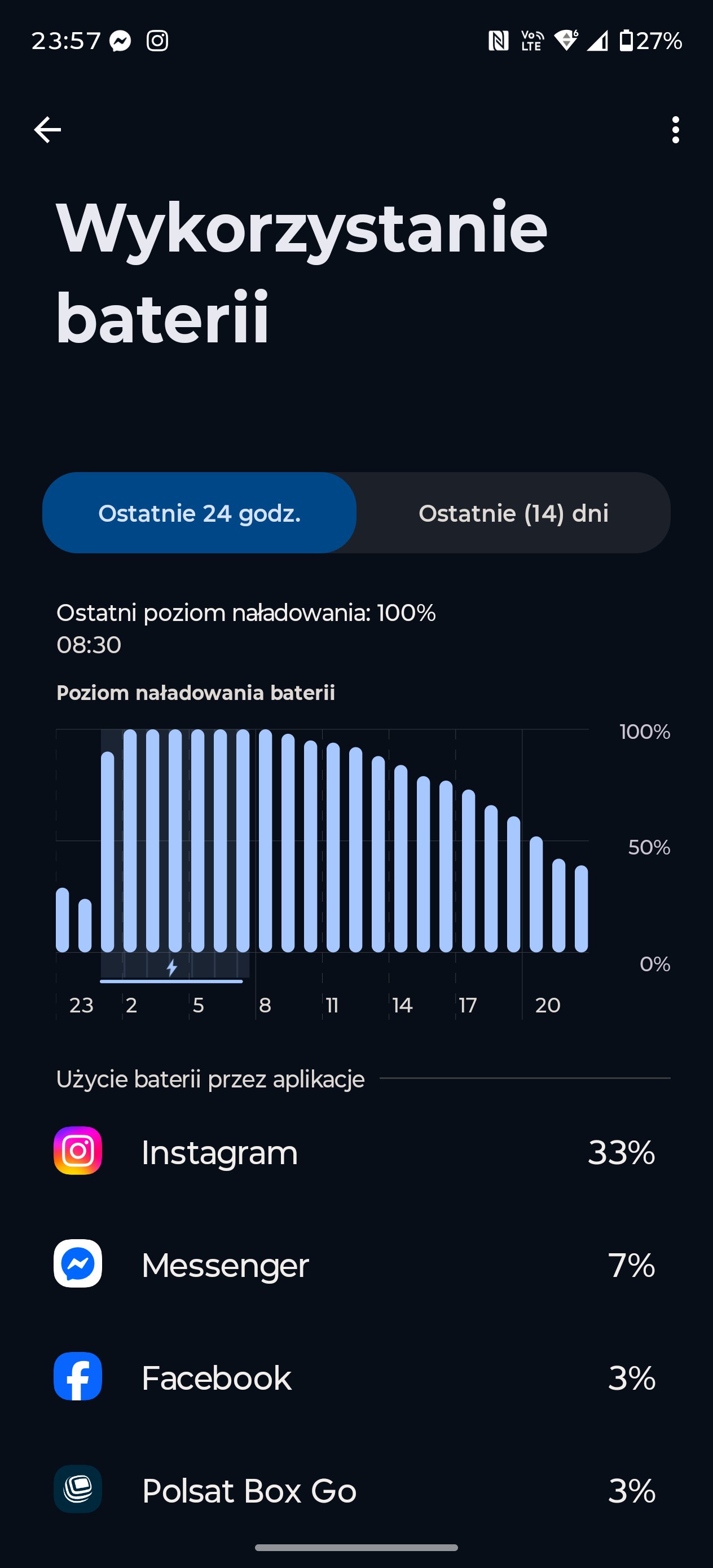This screenshot has width=713, height=1568.
Task: Select the Ostatnie 24 godz. tab
Action: 199,513
